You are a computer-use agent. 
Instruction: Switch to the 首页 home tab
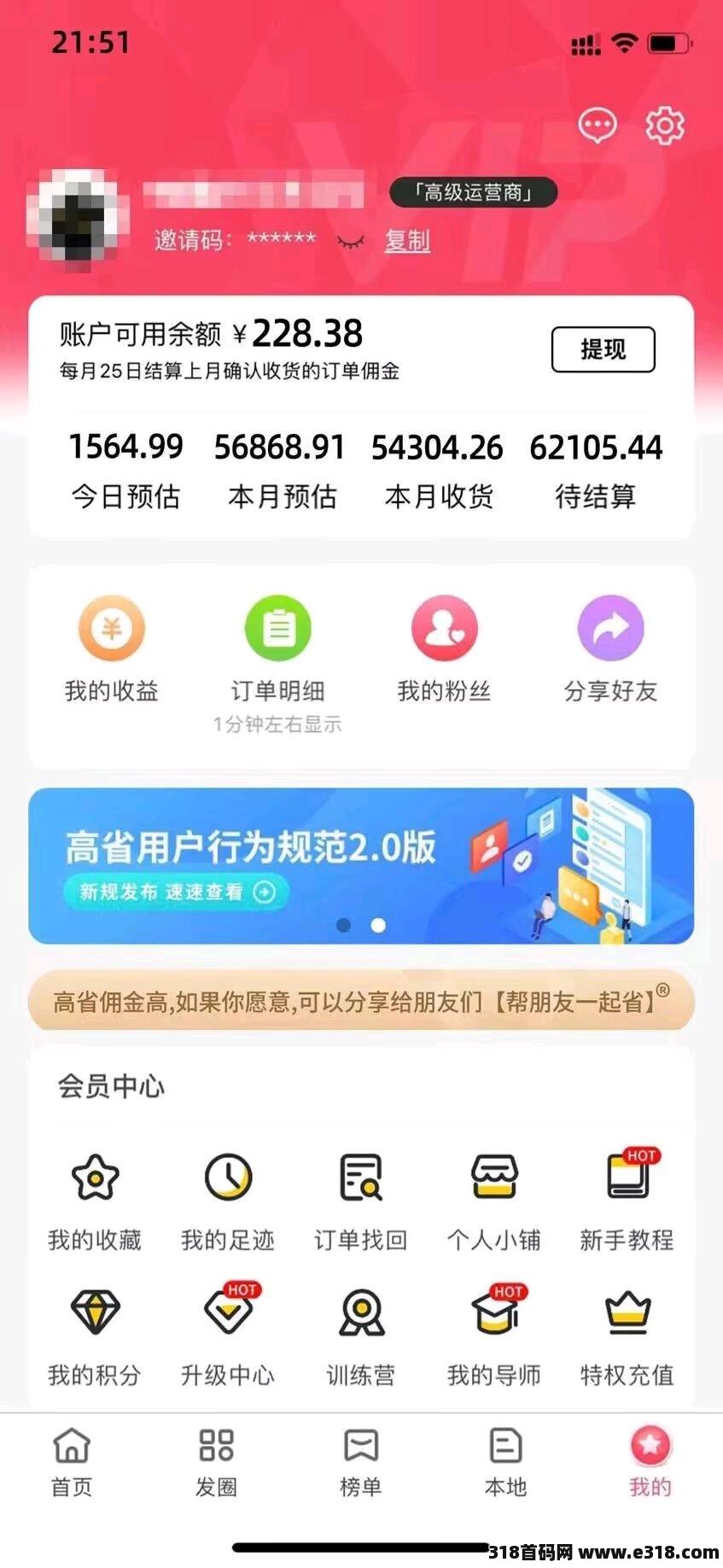coord(72,1464)
